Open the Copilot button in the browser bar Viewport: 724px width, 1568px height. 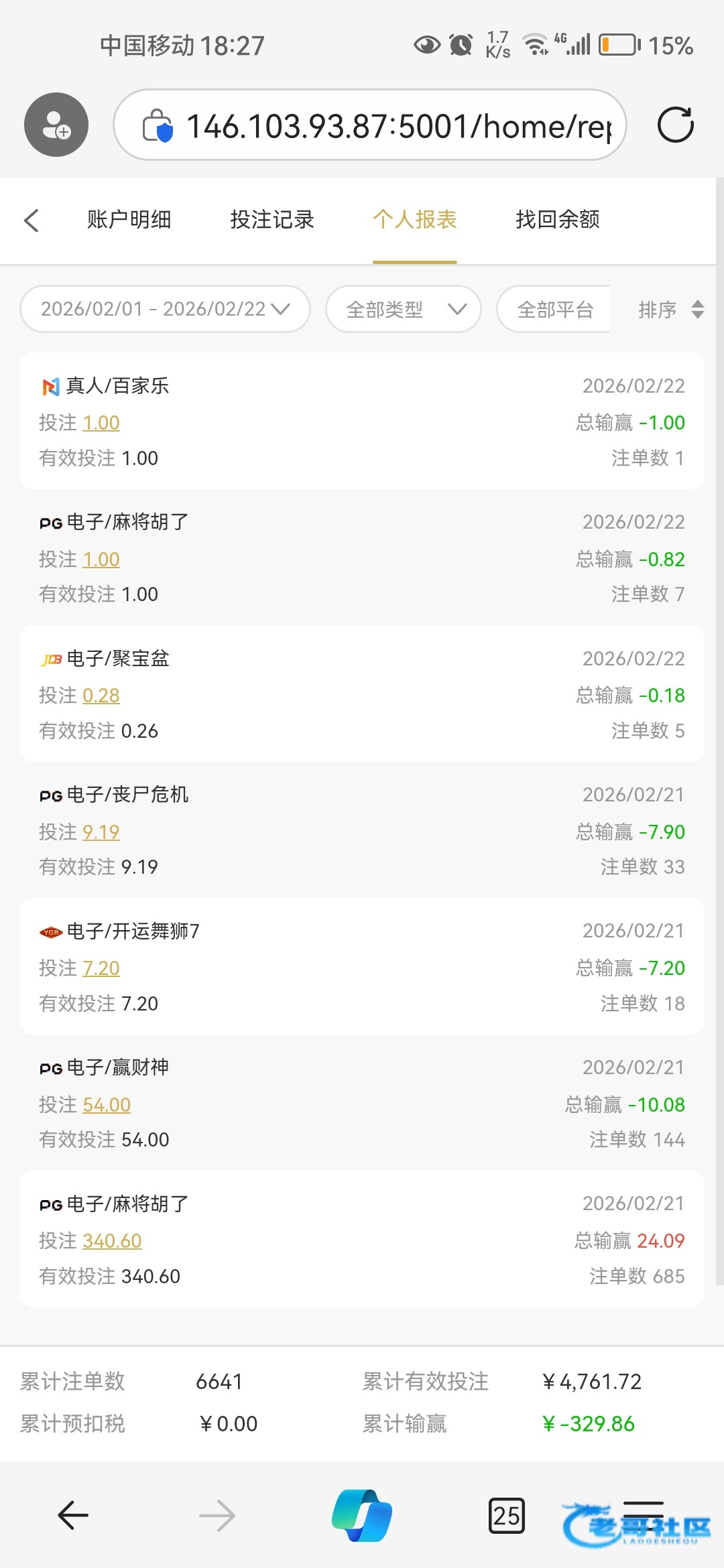362,1516
